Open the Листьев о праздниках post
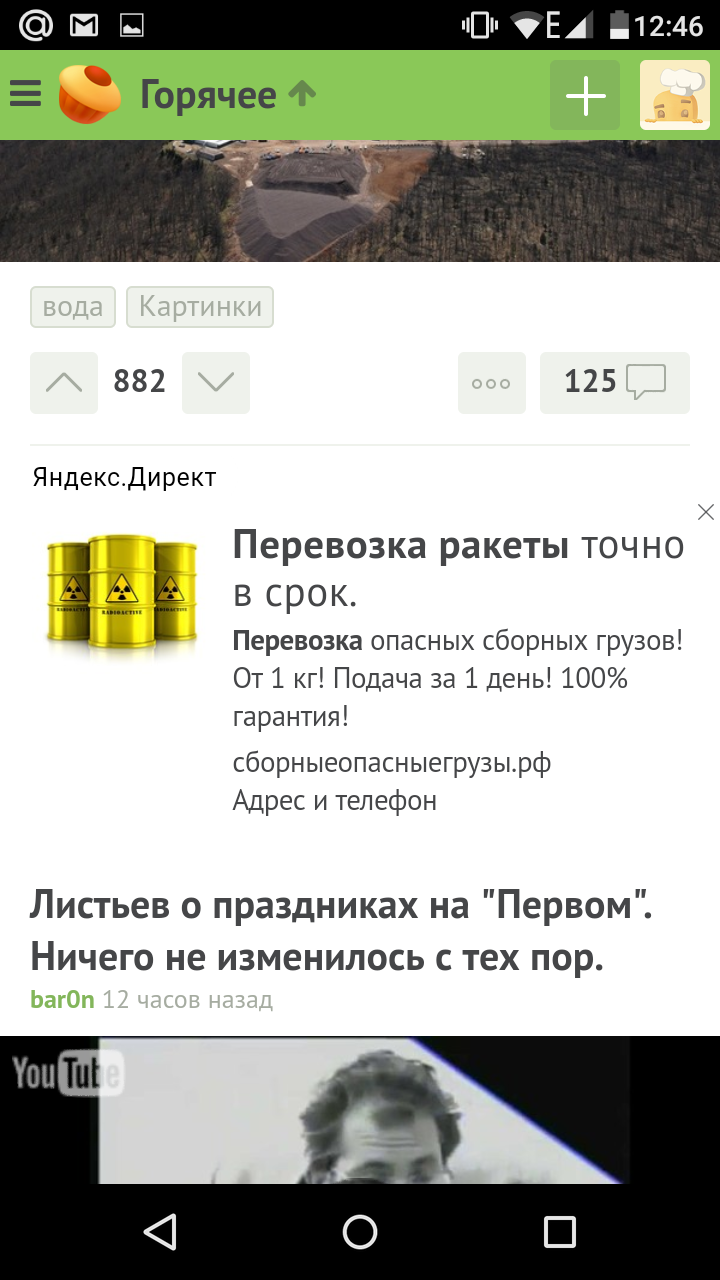This screenshot has height=1280, width=720. click(x=341, y=930)
